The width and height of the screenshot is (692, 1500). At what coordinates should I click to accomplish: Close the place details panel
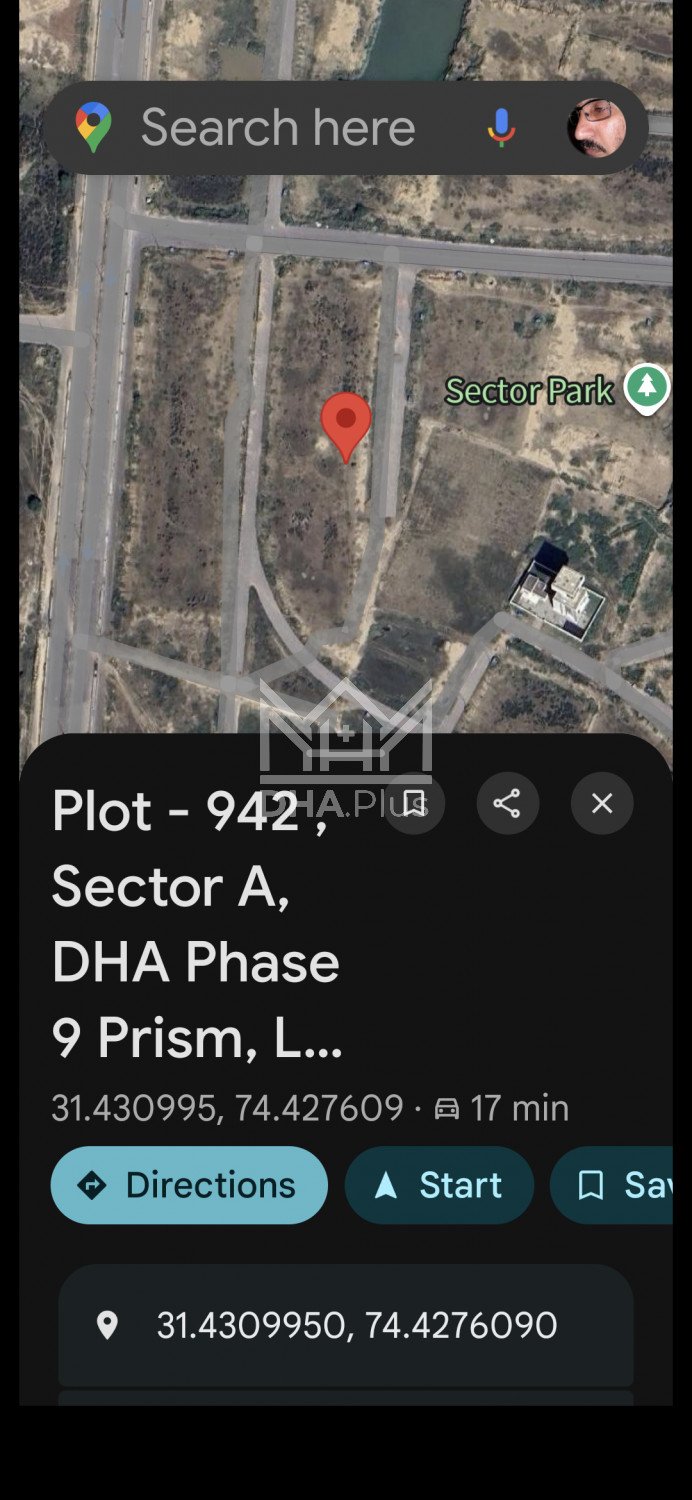(x=602, y=803)
